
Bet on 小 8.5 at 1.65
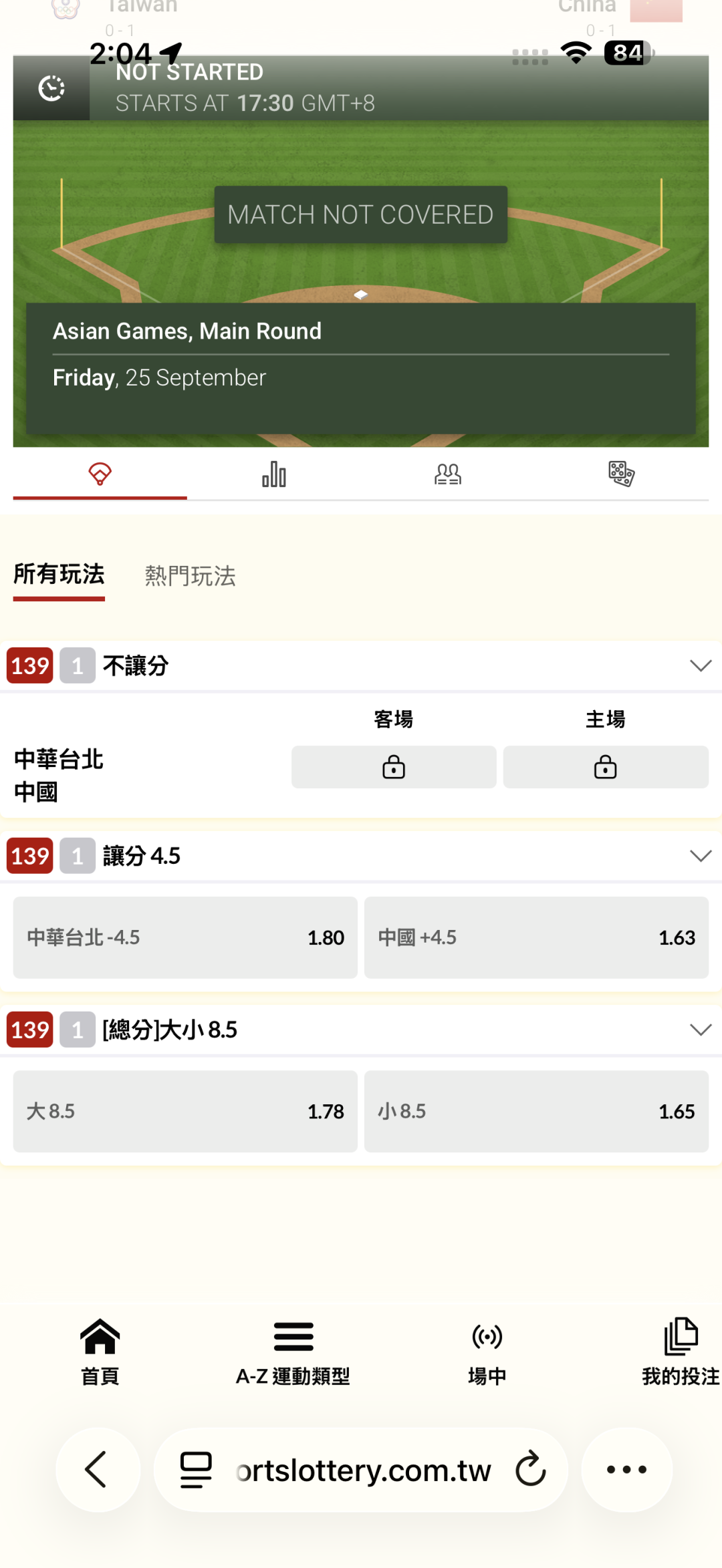pyautogui.click(x=536, y=1111)
